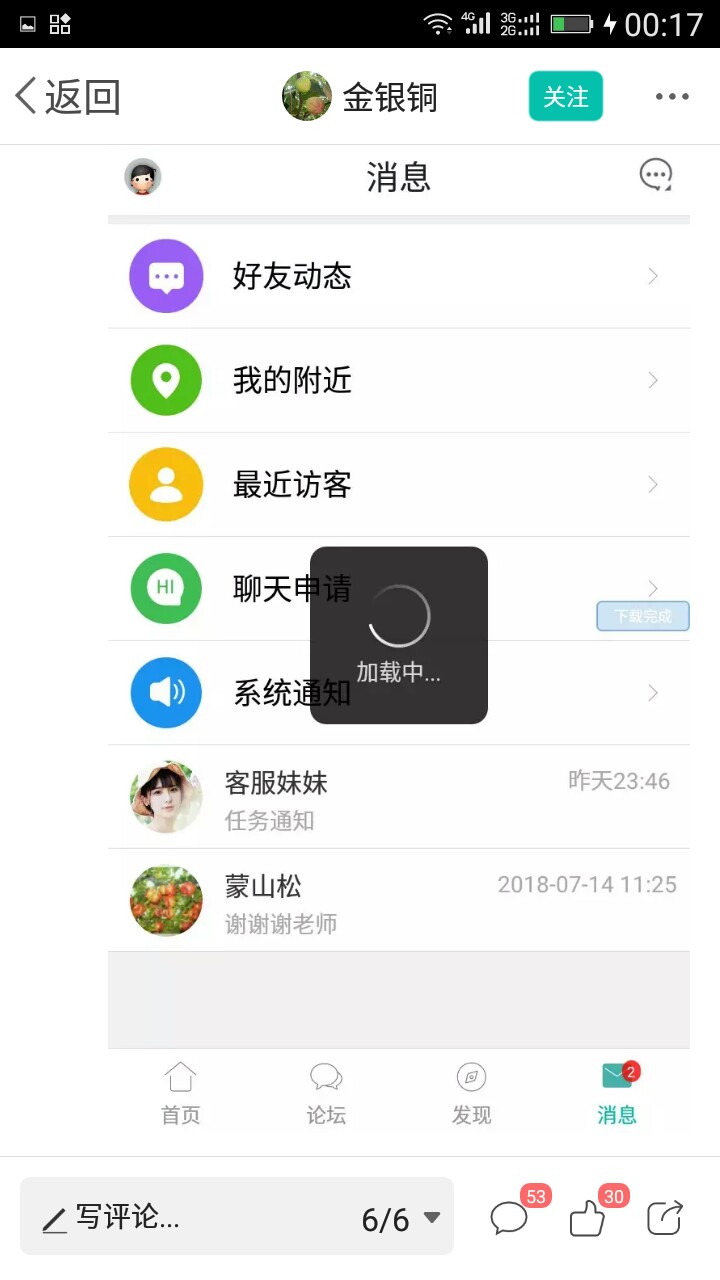The width and height of the screenshot is (720, 1280).
Task: Go back using the 返回 button
Action: pyautogui.click(x=67, y=97)
